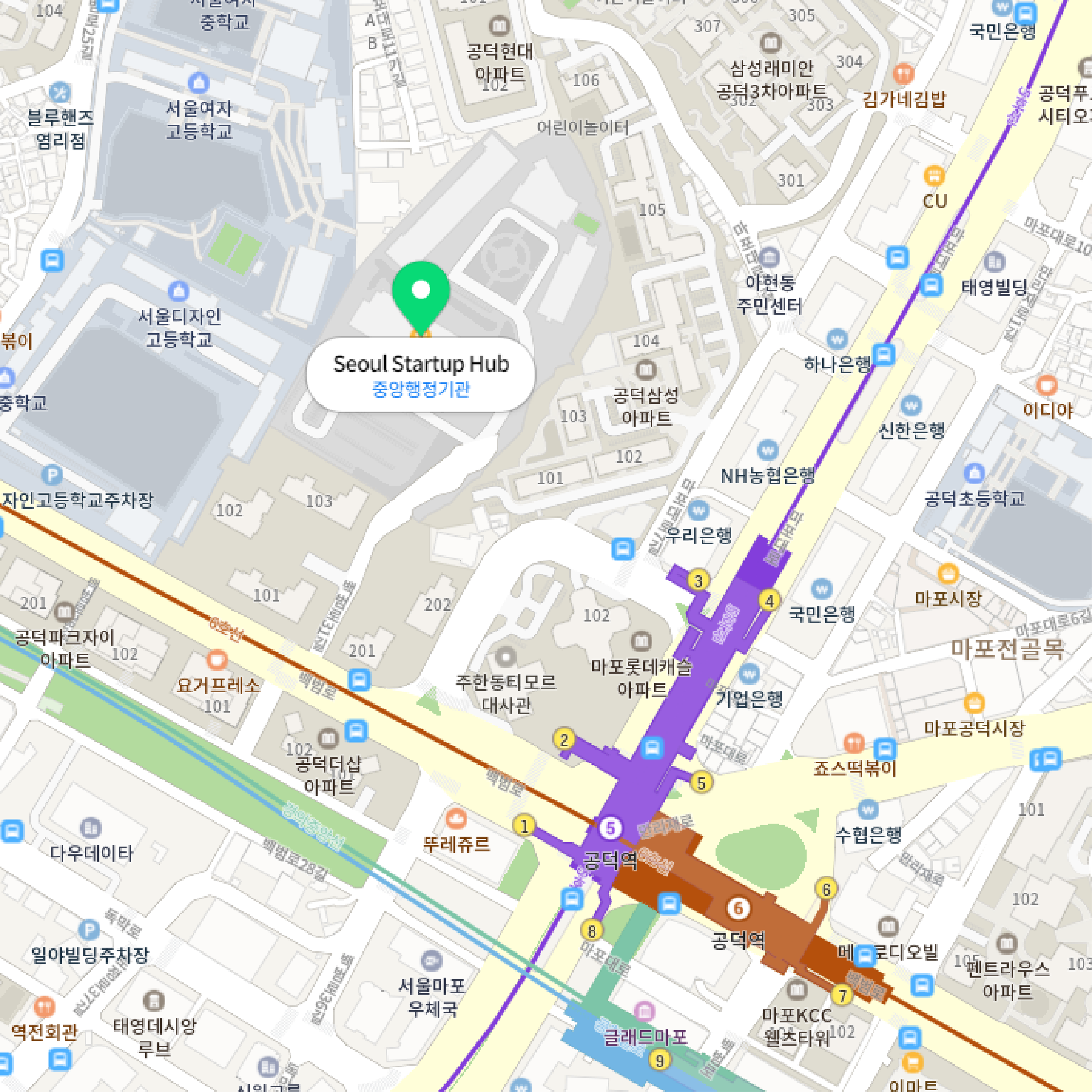The width and height of the screenshot is (1092, 1092).
Task: Select the Gongdeok station line 6 marker
Action: coord(738,908)
